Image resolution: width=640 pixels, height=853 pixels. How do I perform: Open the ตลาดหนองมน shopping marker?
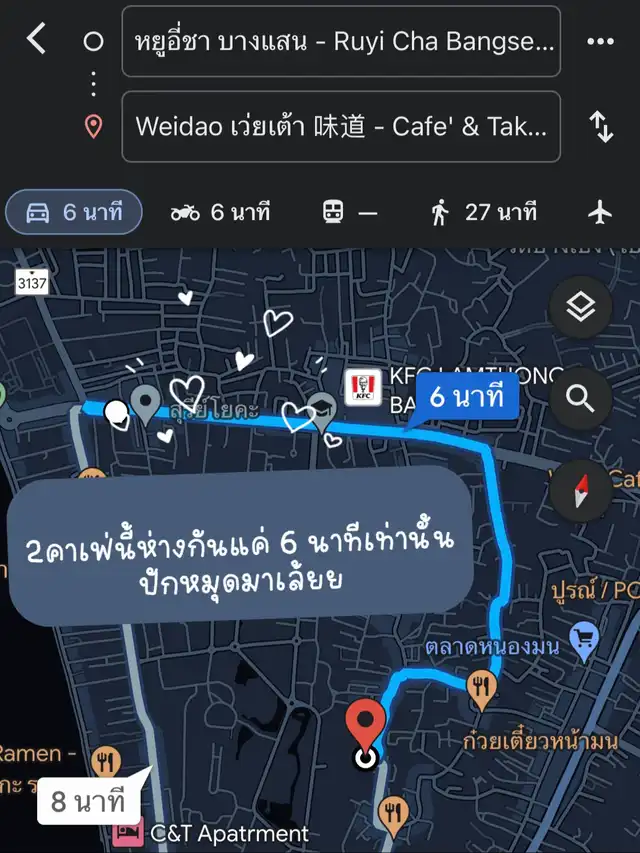[x=582, y=637]
